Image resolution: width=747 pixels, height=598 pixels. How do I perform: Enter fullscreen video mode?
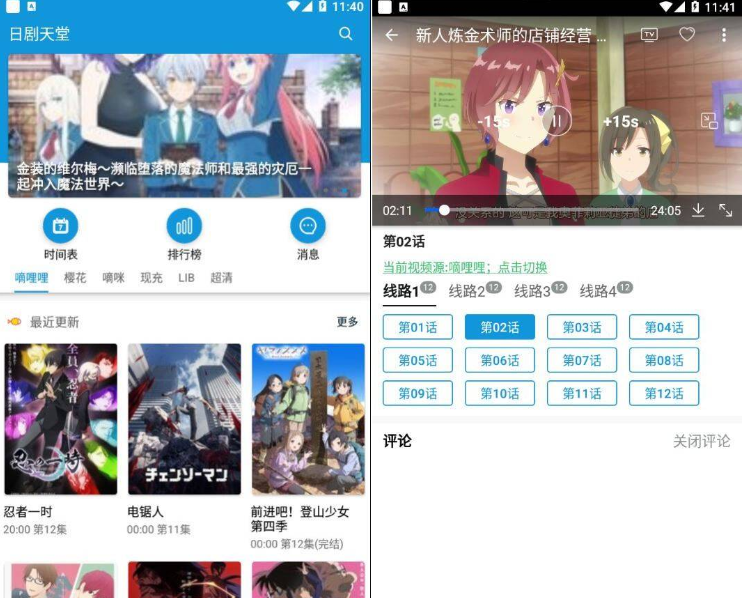[726, 210]
